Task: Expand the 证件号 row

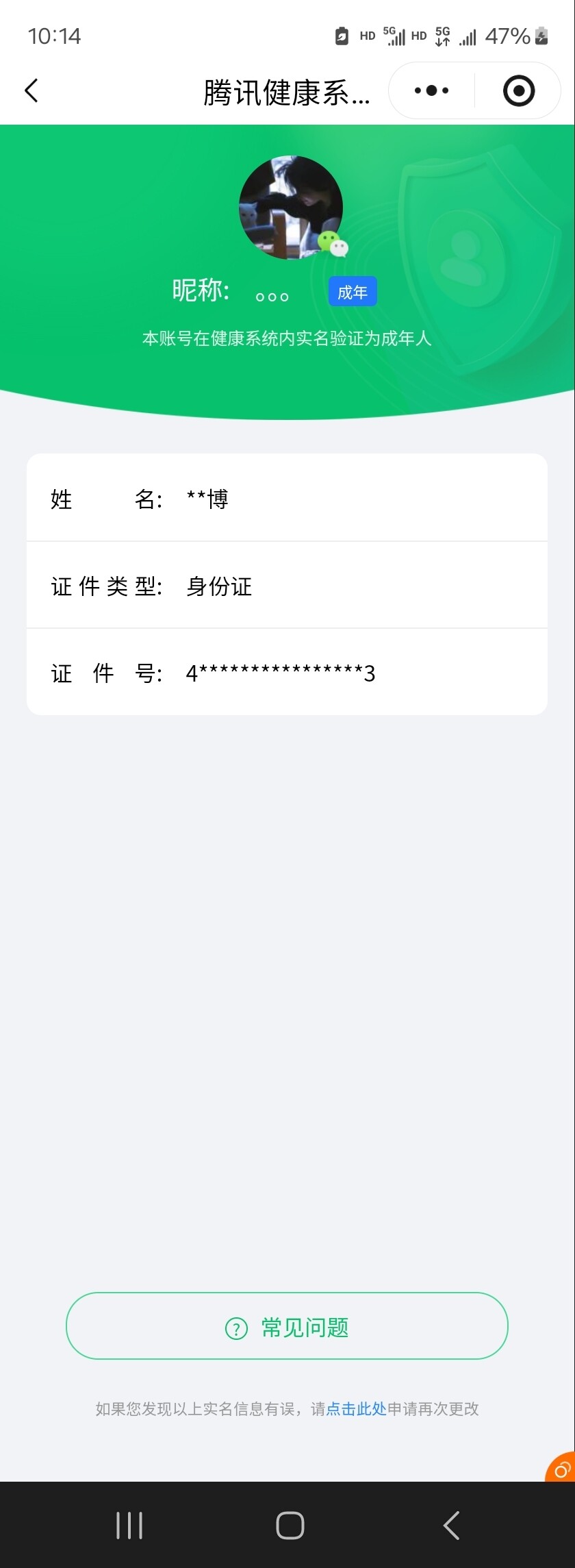Action: click(x=287, y=673)
